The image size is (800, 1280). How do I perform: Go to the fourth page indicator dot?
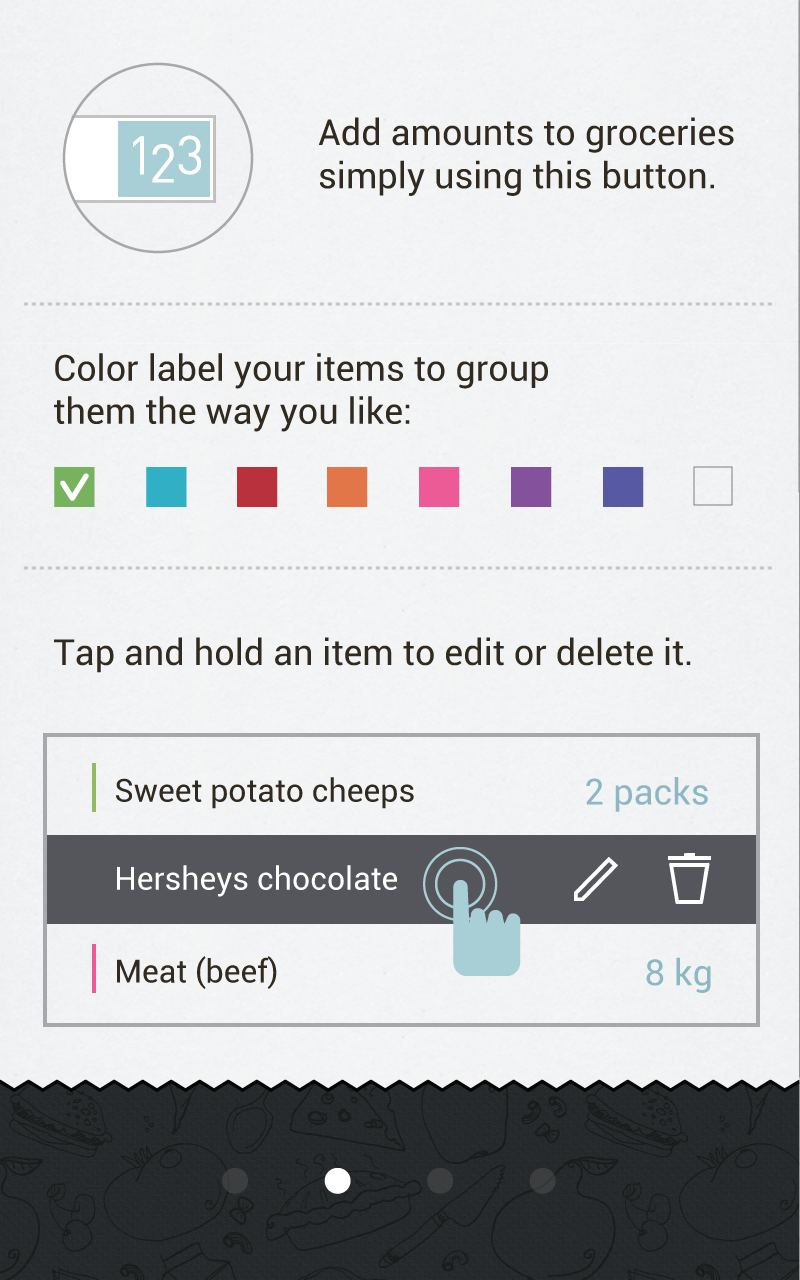542,1180
